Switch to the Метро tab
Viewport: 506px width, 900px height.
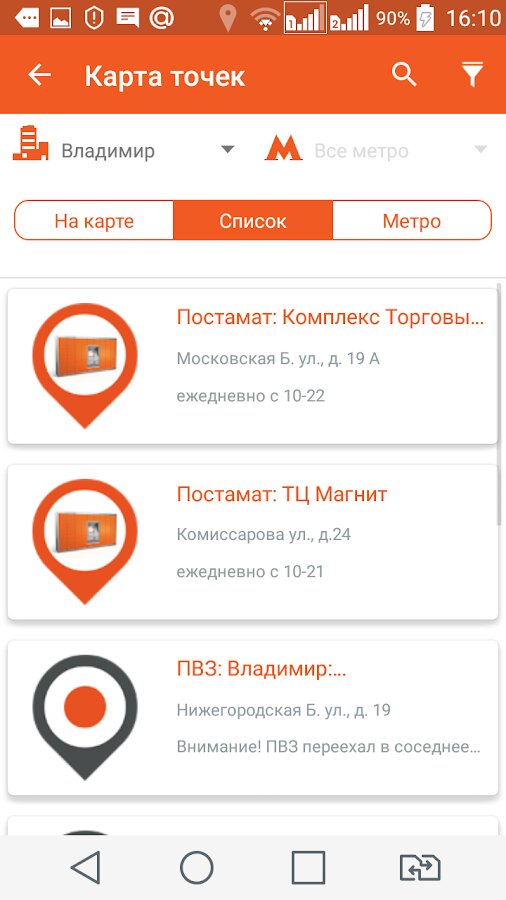coord(412,221)
